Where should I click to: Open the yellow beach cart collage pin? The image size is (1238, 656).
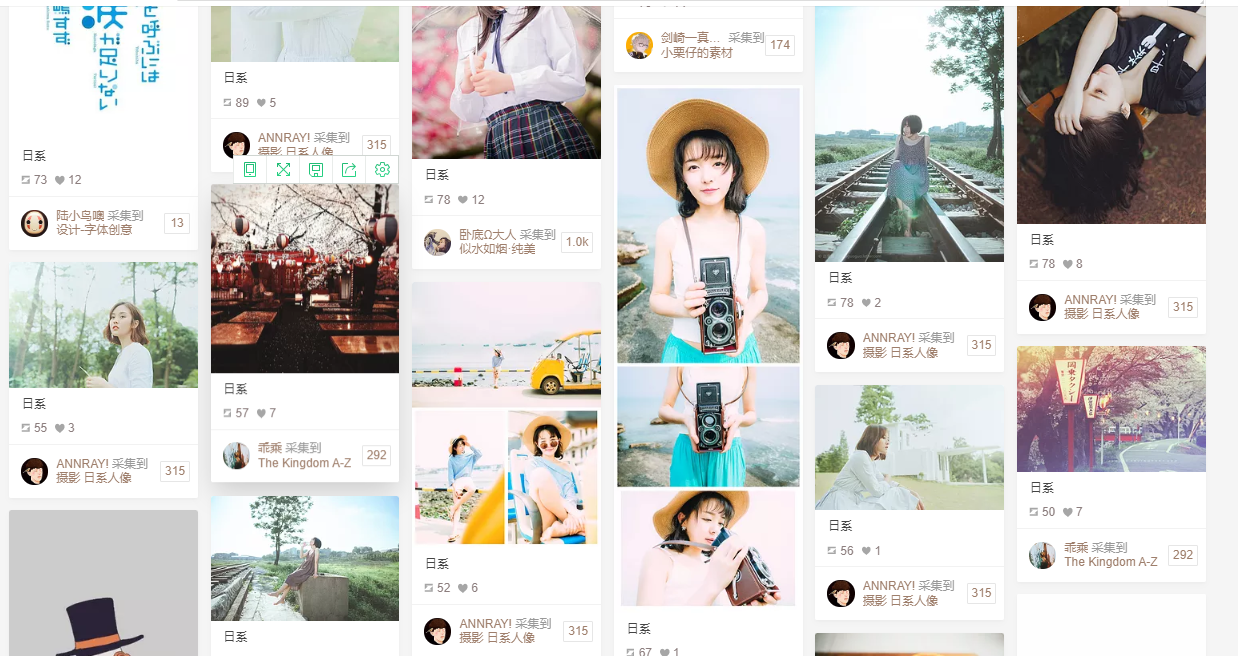pyautogui.click(x=506, y=413)
